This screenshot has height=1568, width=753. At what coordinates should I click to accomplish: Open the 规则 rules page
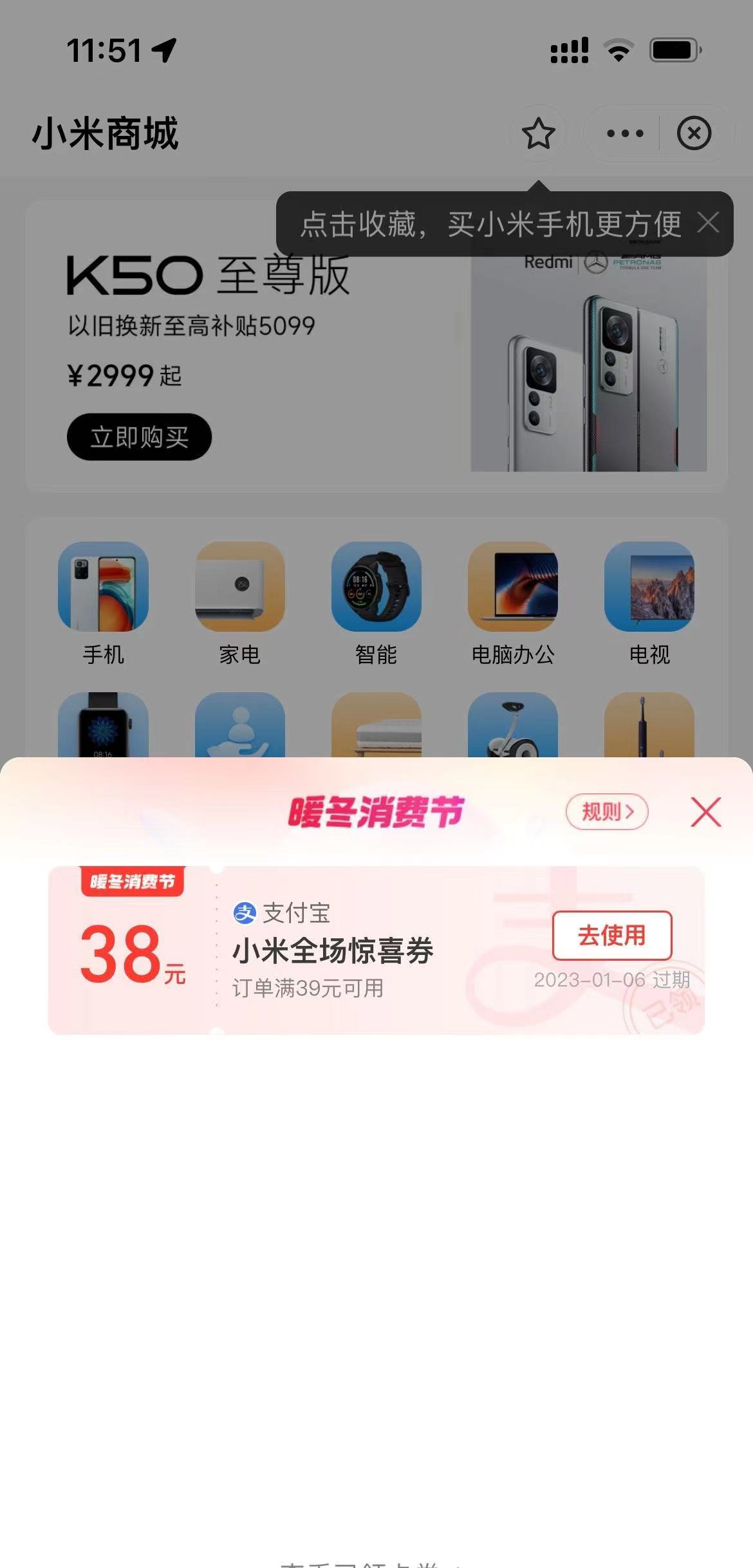coord(607,812)
